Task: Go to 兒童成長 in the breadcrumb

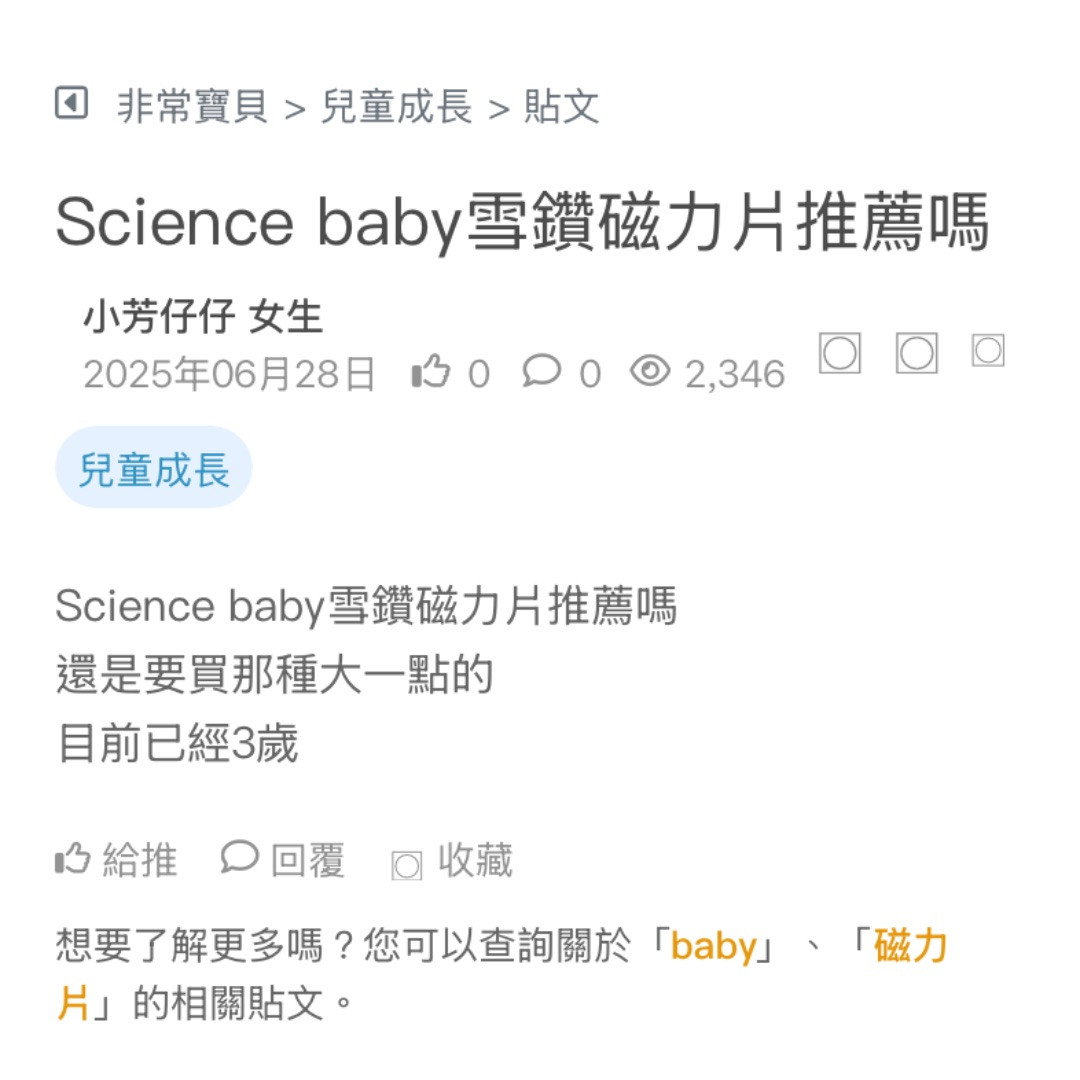Action: 396,106
